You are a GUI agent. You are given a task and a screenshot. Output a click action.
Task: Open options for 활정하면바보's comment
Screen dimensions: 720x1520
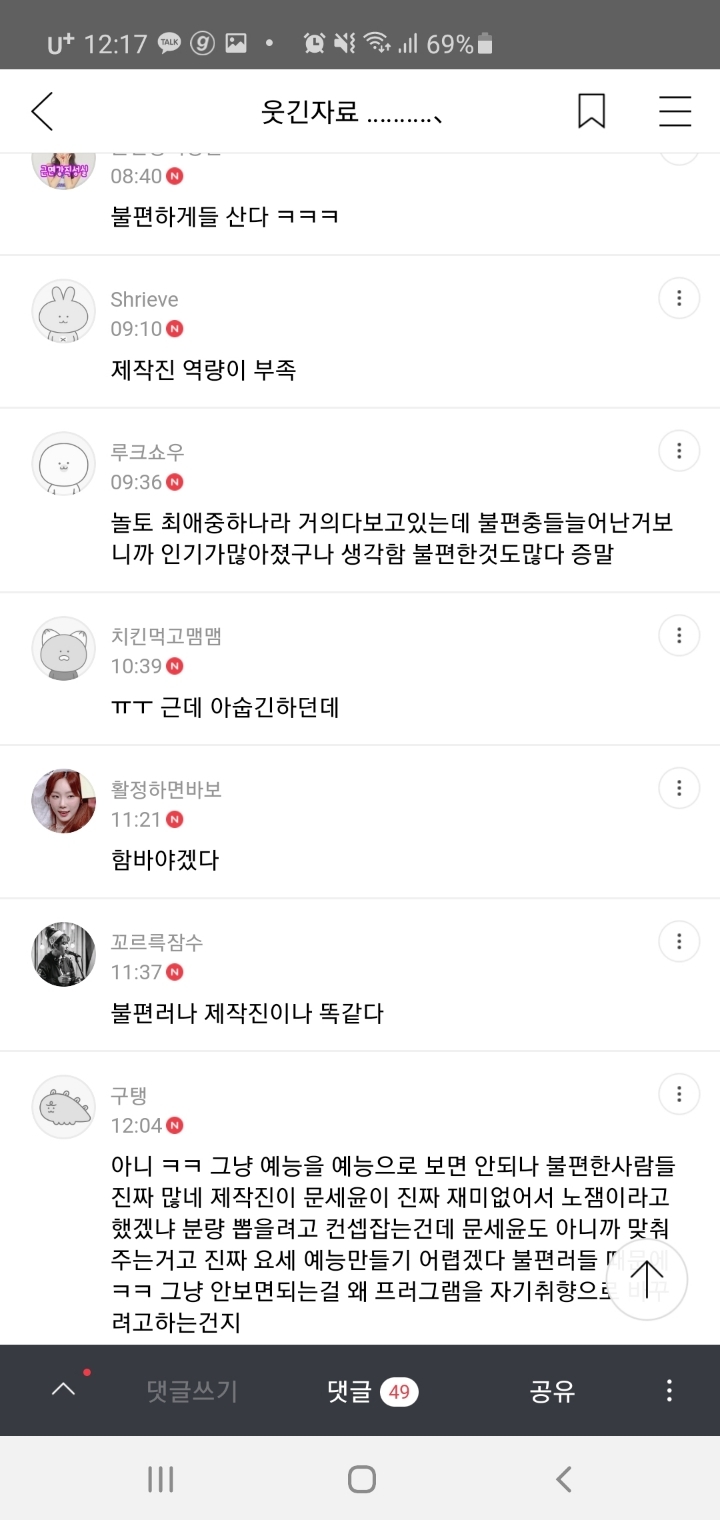[679, 788]
